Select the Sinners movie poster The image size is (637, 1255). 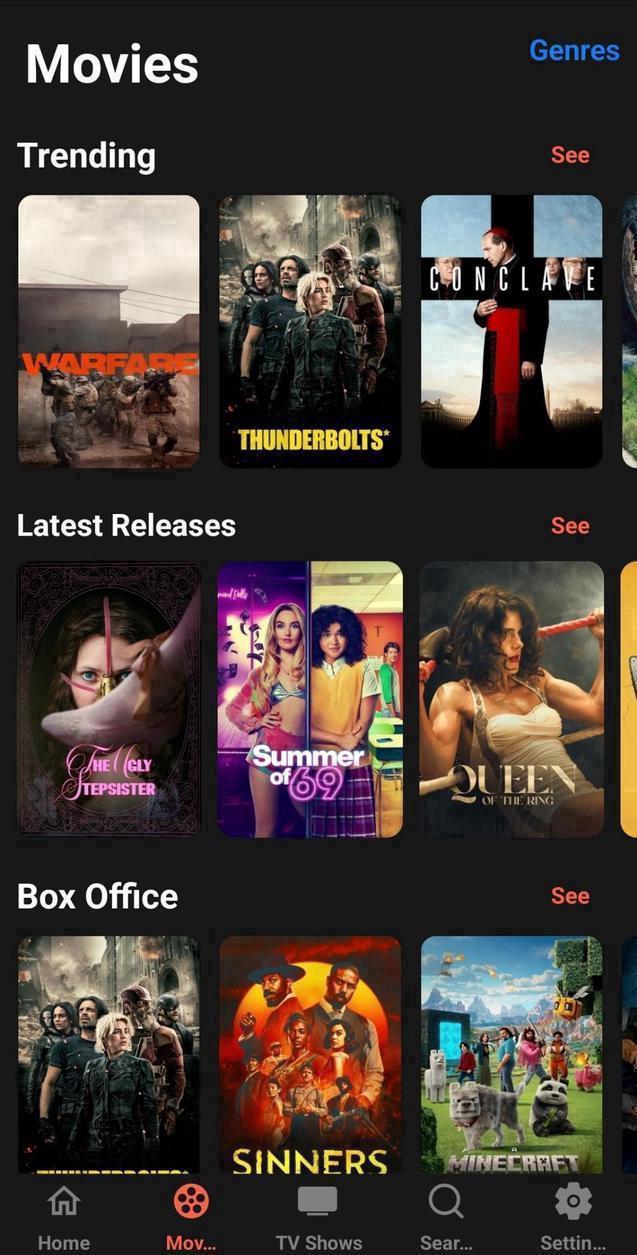tap(310, 1053)
